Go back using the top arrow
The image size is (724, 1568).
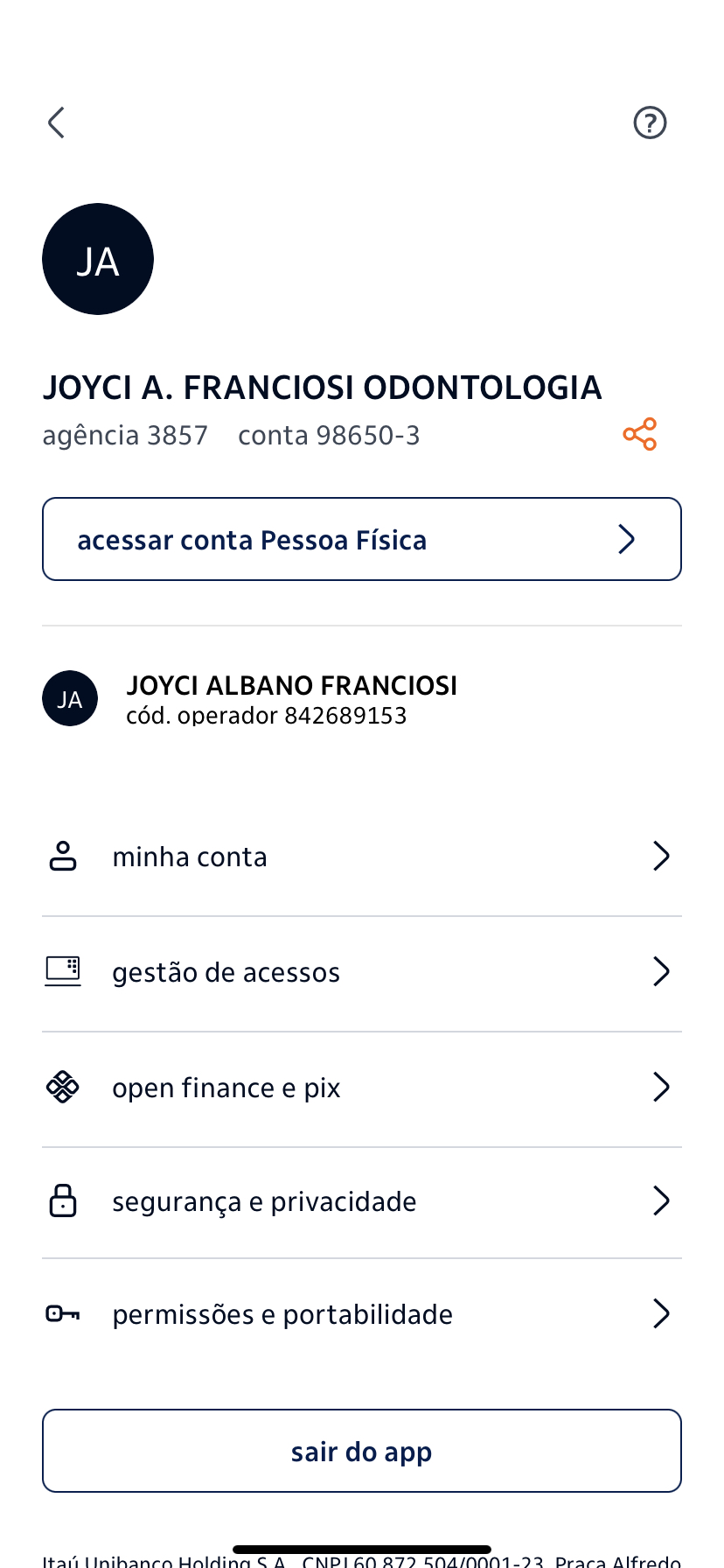tap(57, 122)
